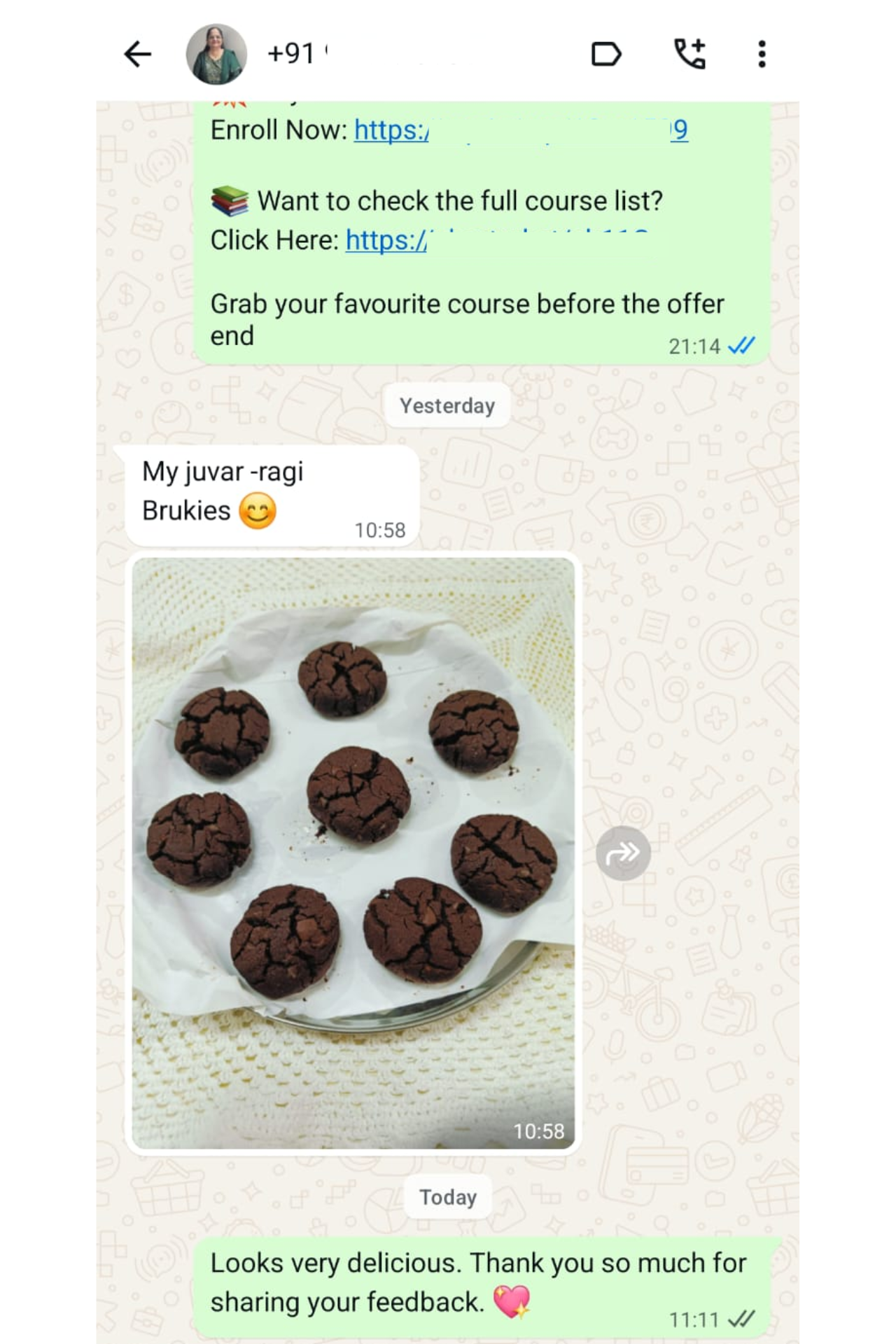Open the full course list link
Screen dimensions: 896x1344
click(386, 241)
